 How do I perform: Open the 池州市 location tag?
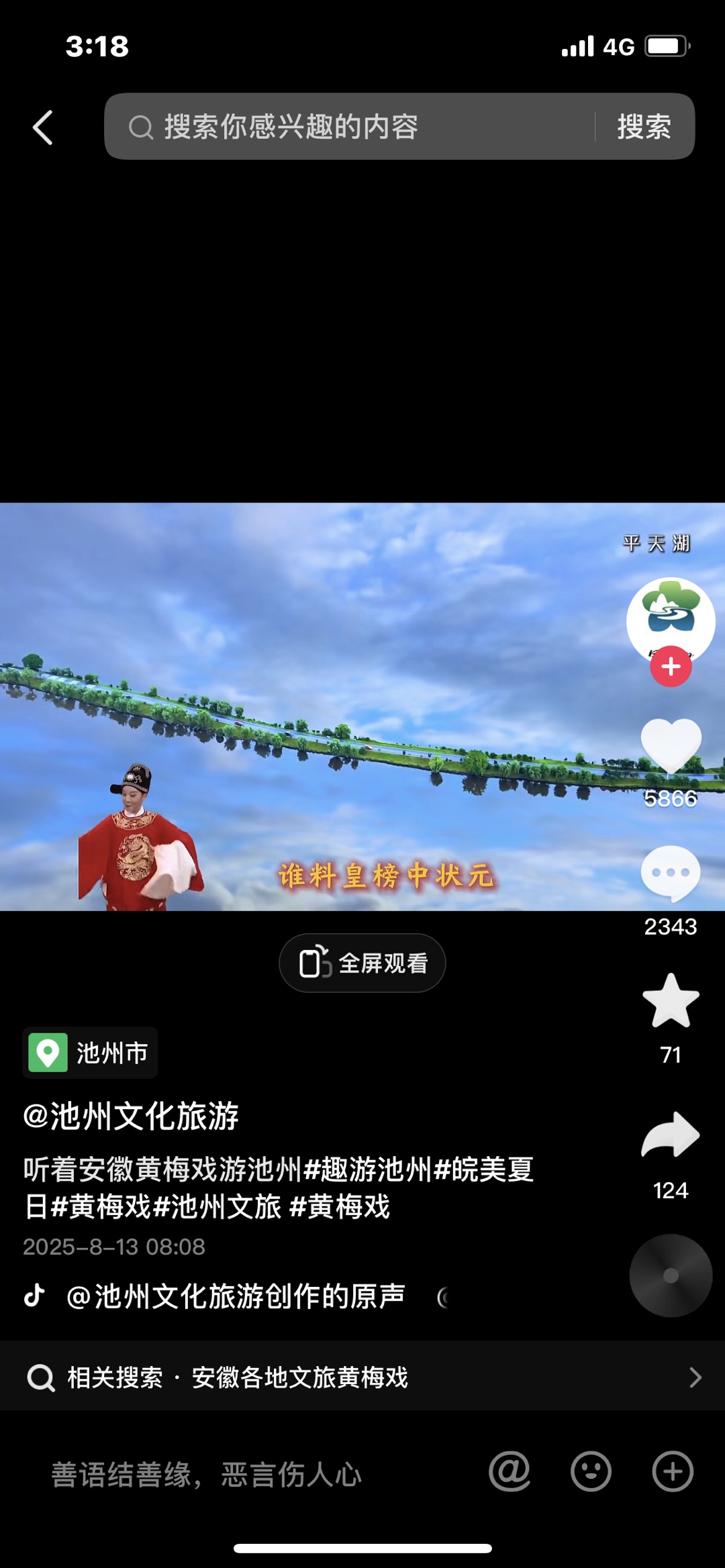coord(91,1053)
